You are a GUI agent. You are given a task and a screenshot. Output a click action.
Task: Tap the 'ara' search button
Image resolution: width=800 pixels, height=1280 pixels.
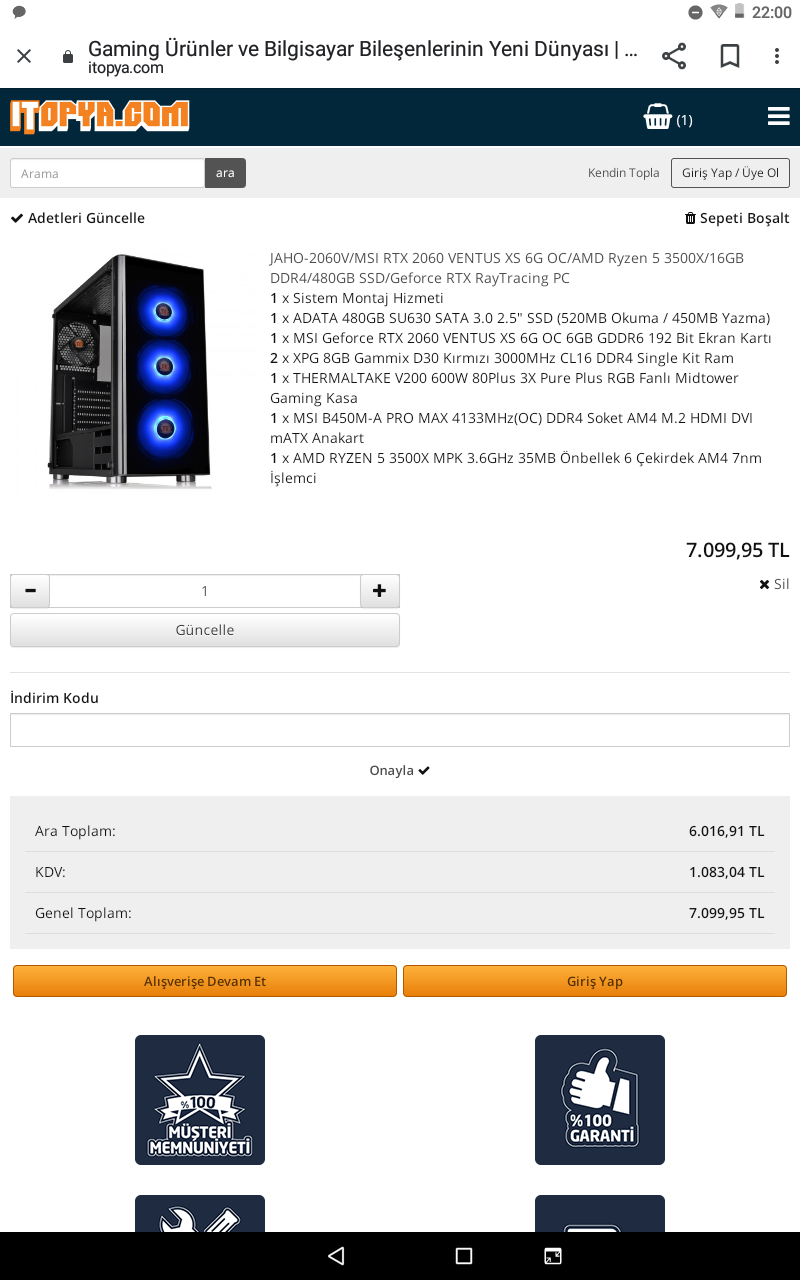[225, 173]
